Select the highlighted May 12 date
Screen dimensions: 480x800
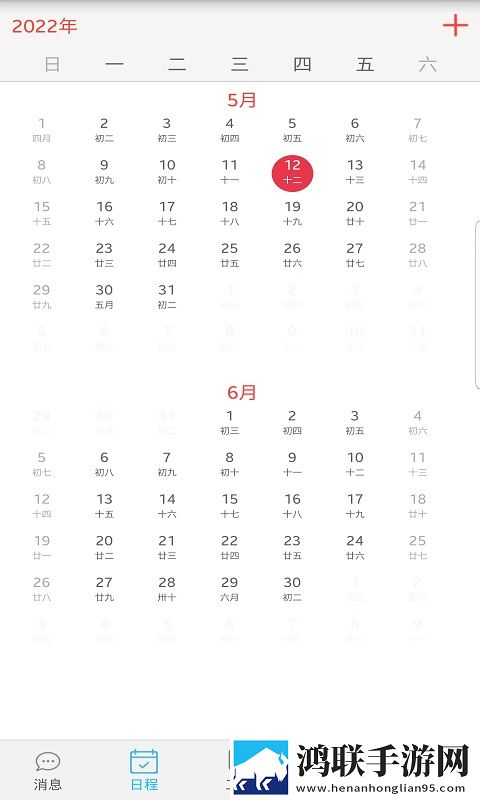pos(292,171)
